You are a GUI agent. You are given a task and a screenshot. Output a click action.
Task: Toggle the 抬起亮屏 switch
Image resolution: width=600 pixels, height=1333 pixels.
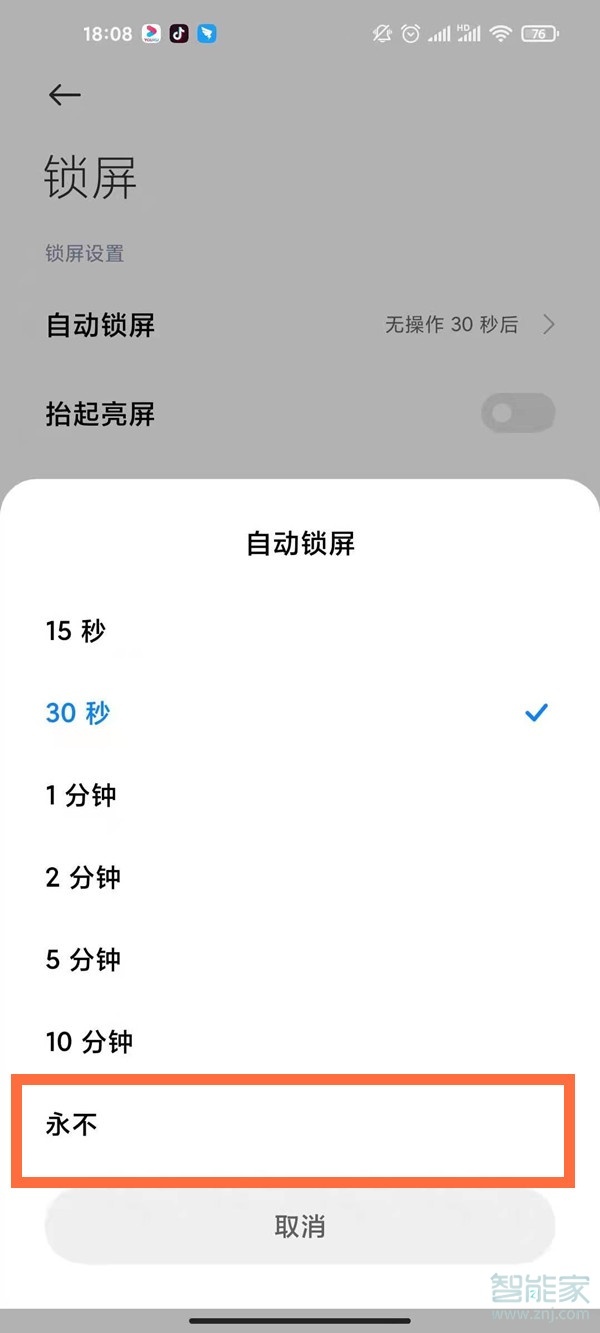[x=517, y=413]
